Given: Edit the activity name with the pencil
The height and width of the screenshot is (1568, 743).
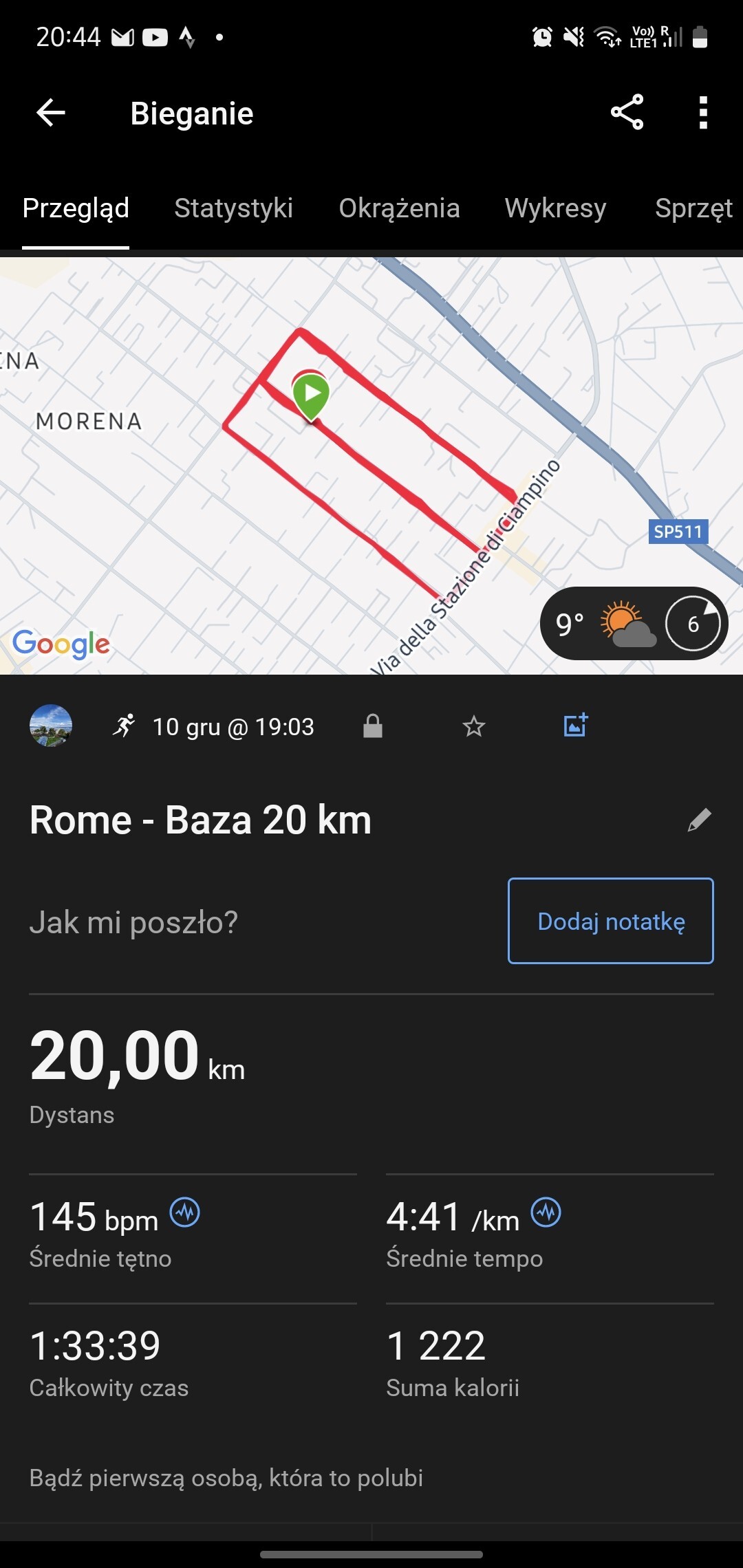Looking at the screenshot, I should (x=699, y=820).
